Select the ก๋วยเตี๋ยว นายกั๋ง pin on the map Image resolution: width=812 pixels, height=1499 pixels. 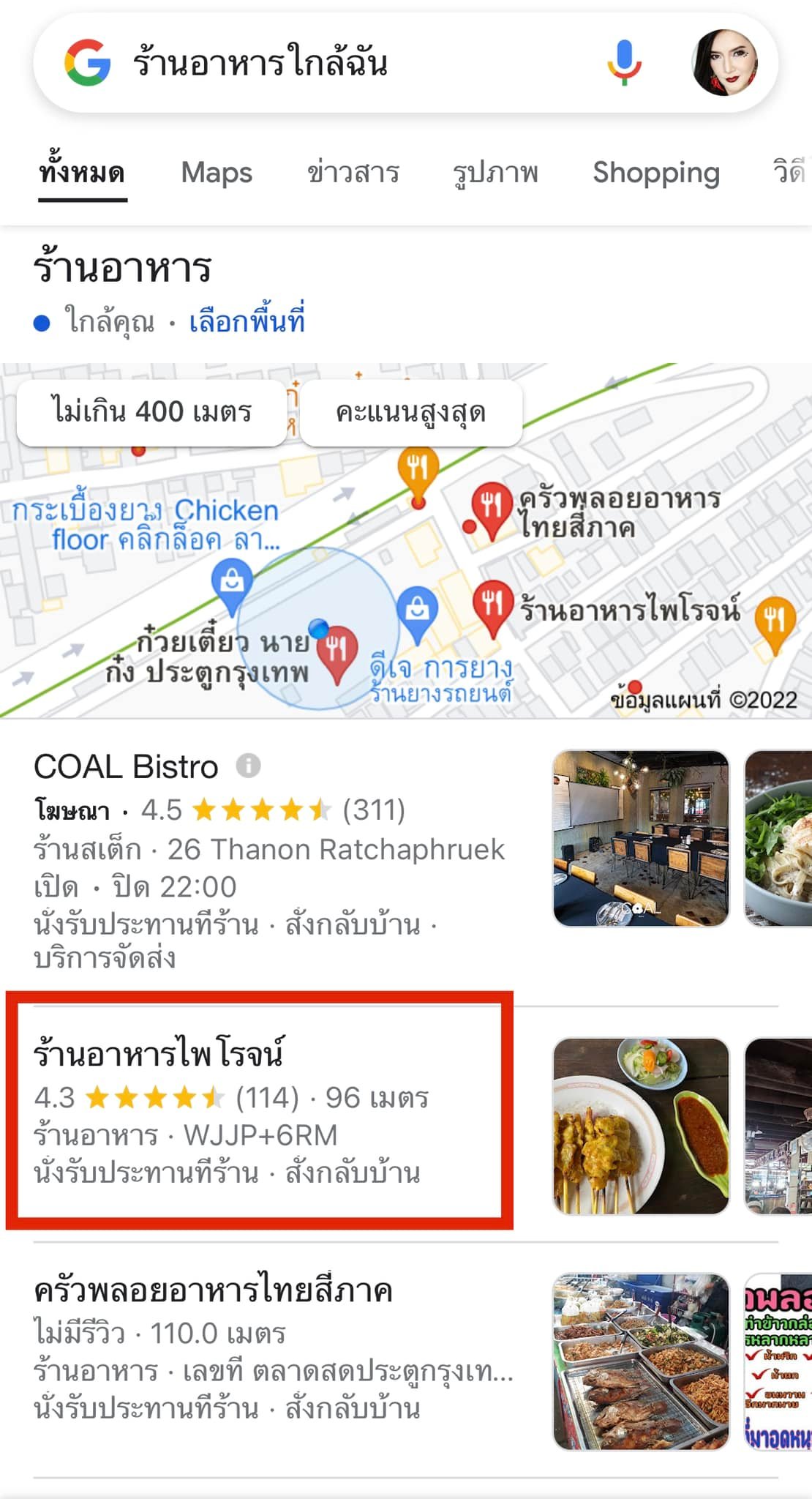tap(337, 650)
